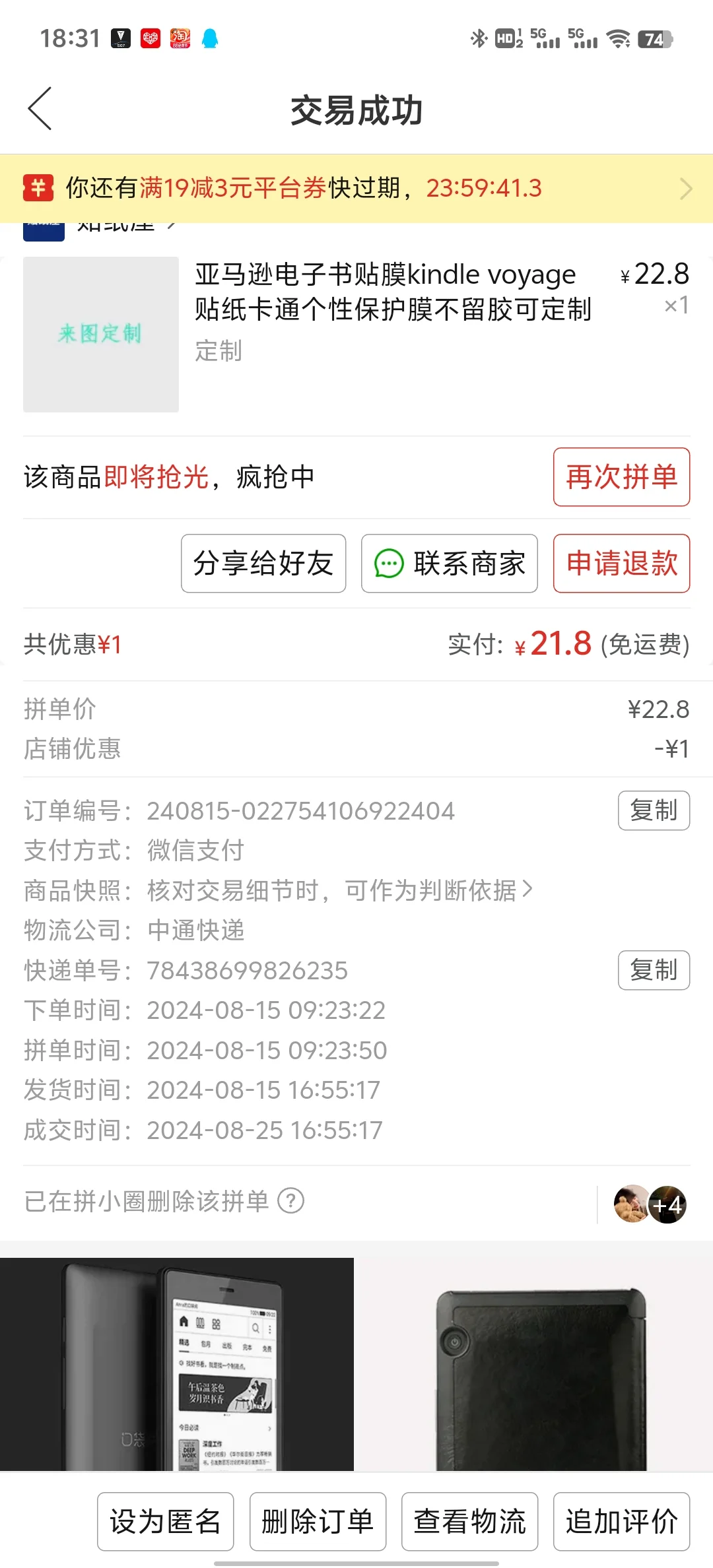The image size is (713, 1568).
Task: Open the Kindle voyage sticker product item
Action: coord(356,334)
